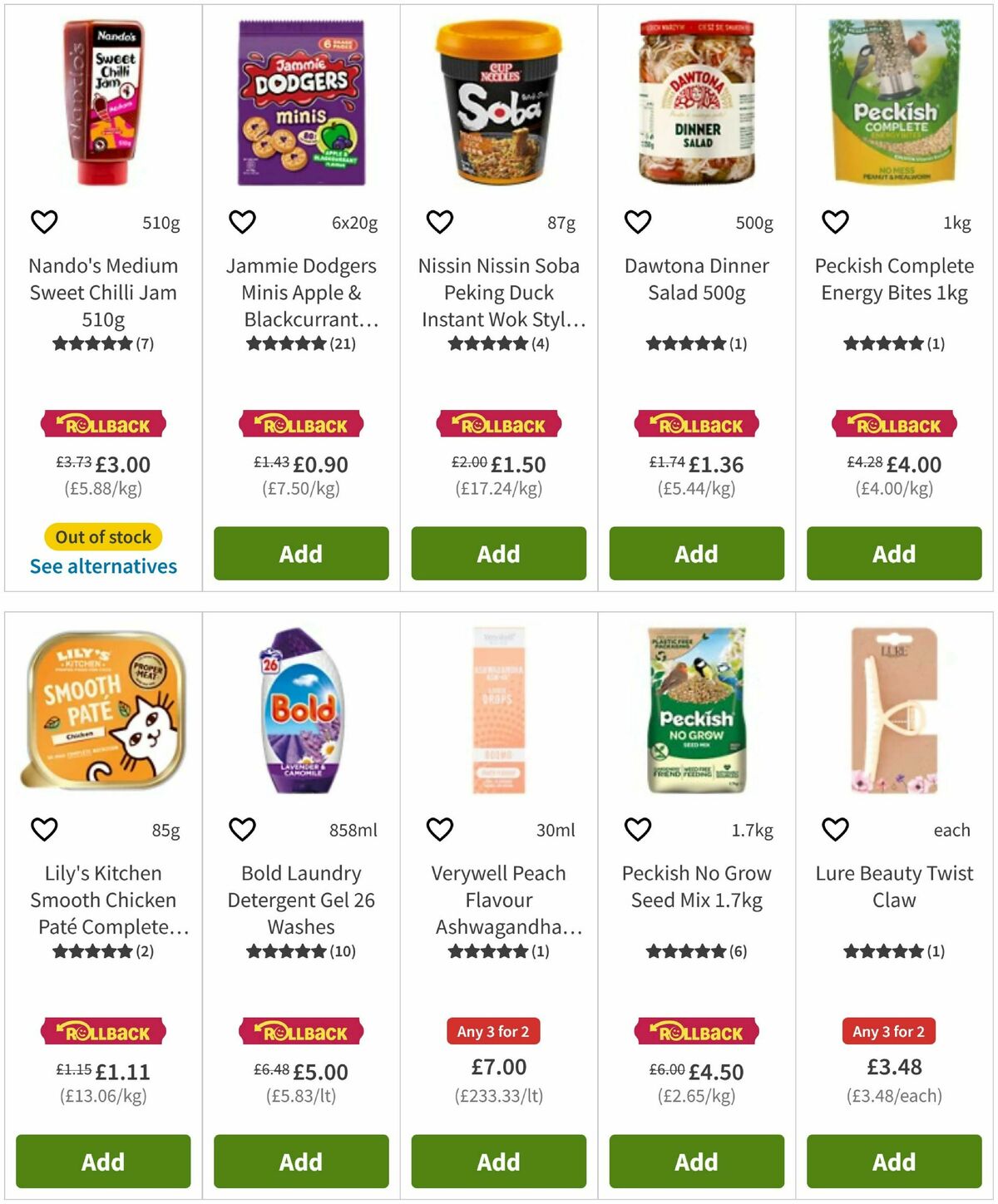998x1204 pixels.
Task: Toggle the heart on Verywell Peach Ashwagandha Drops
Action: pyautogui.click(x=439, y=829)
